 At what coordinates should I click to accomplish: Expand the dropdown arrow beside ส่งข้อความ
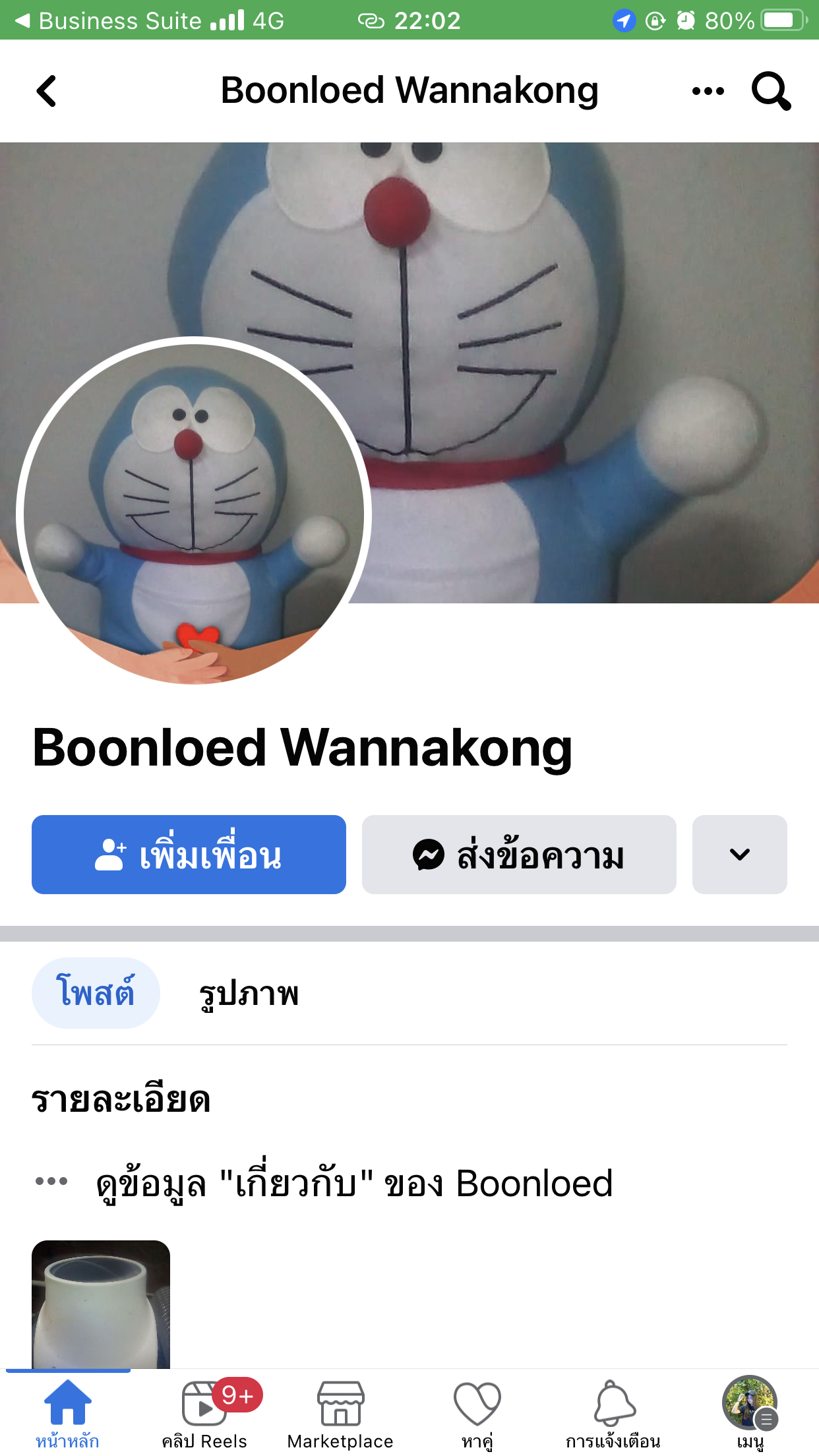740,855
